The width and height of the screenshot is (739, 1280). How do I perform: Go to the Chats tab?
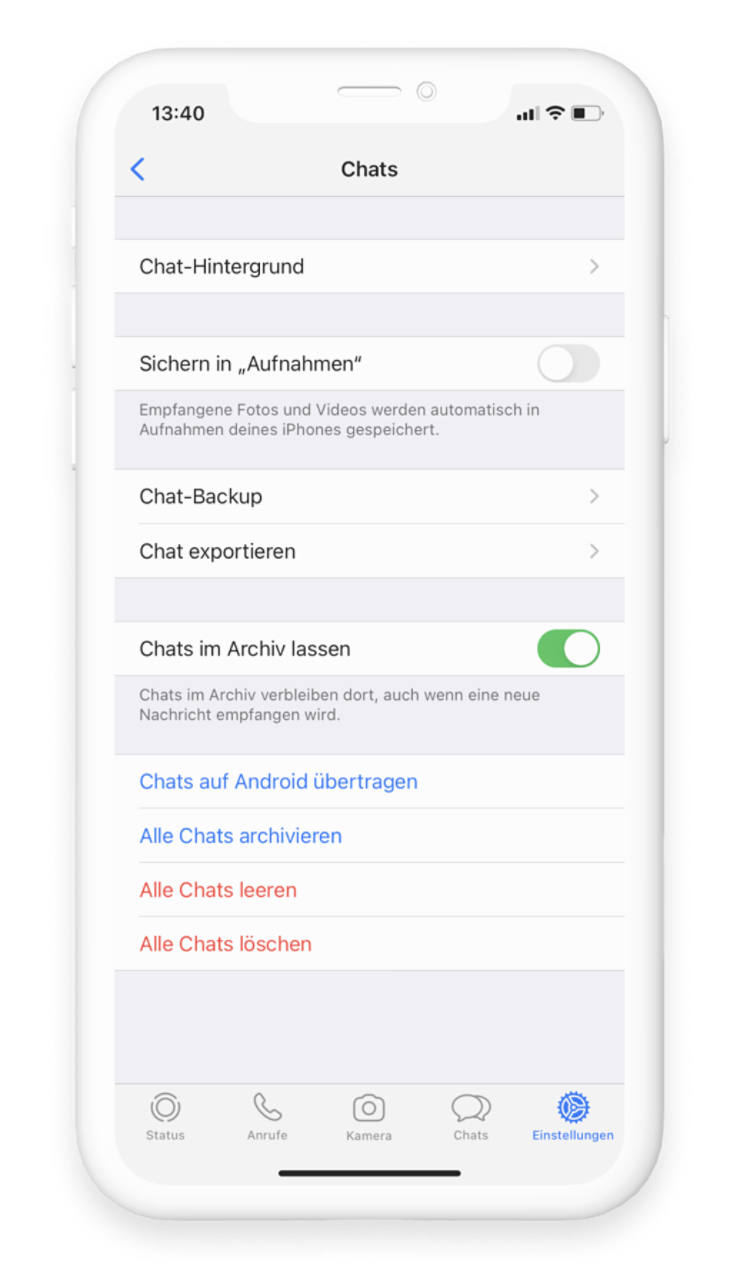[x=471, y=1116]
